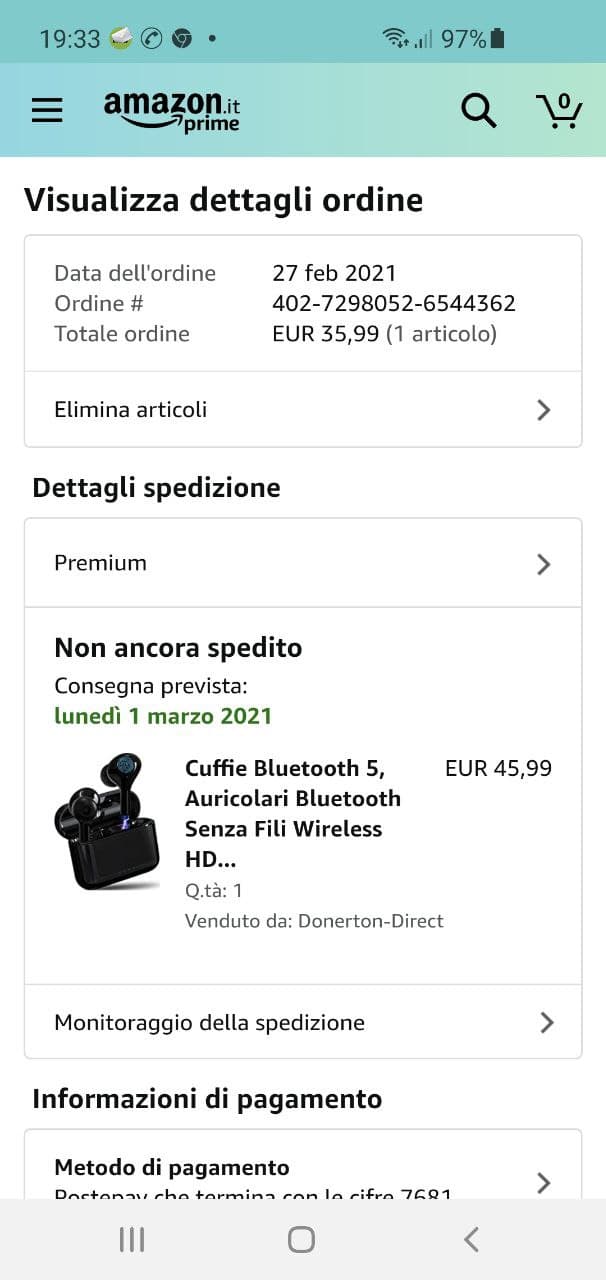Open the hamburger menu

pyautogui.click(x=47, y=110)
